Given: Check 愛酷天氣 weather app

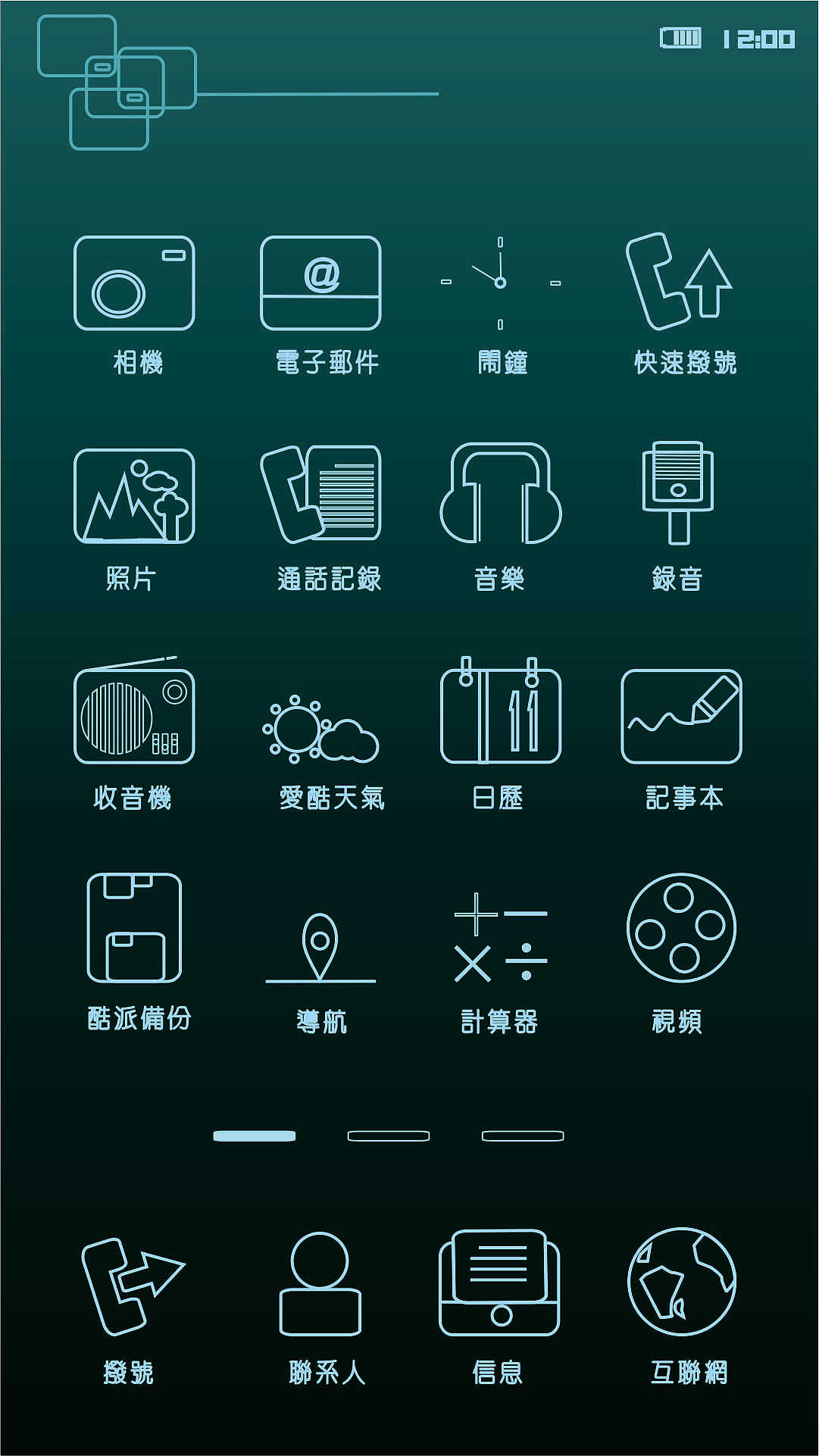Looking at the screenshot, I should click(322, 727).
